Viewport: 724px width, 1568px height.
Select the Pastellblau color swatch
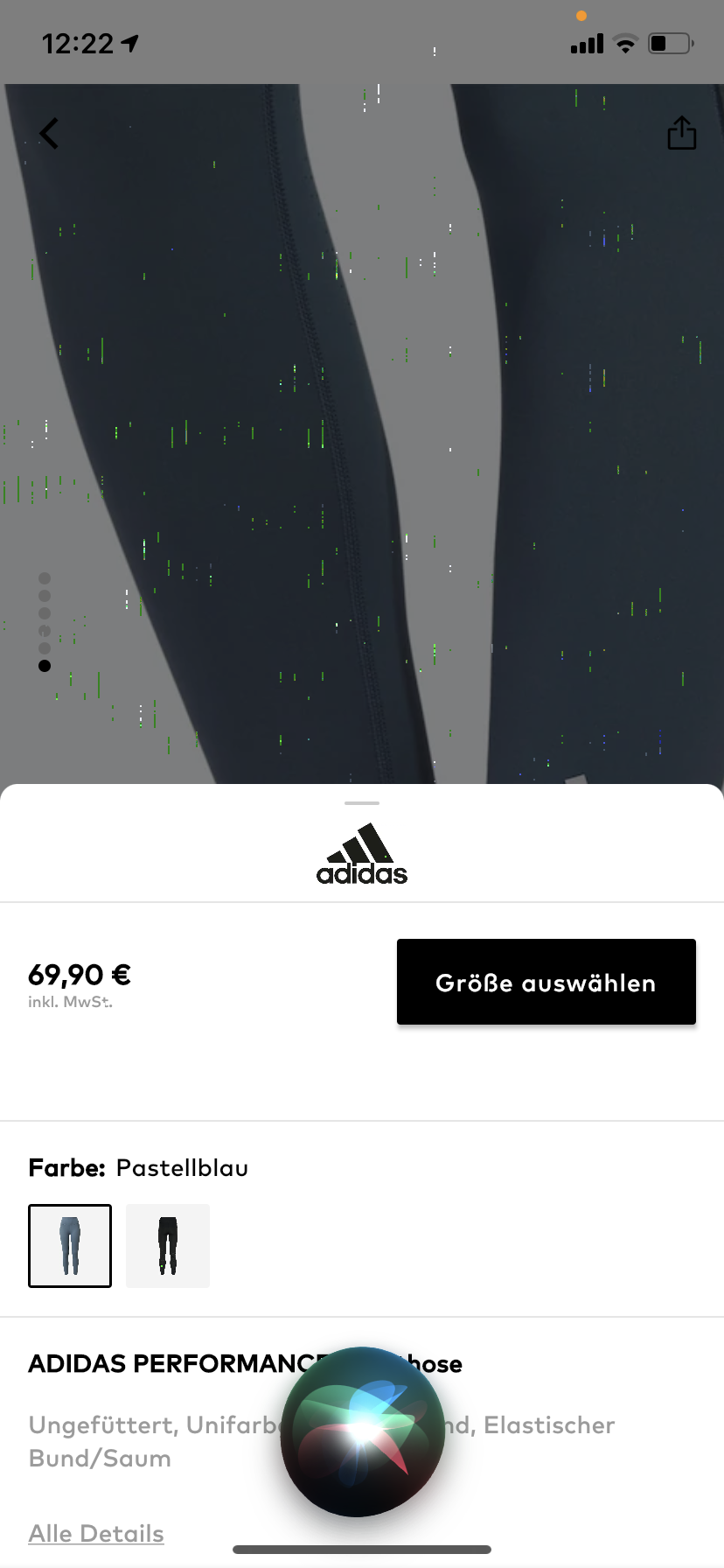[70, 1246]
